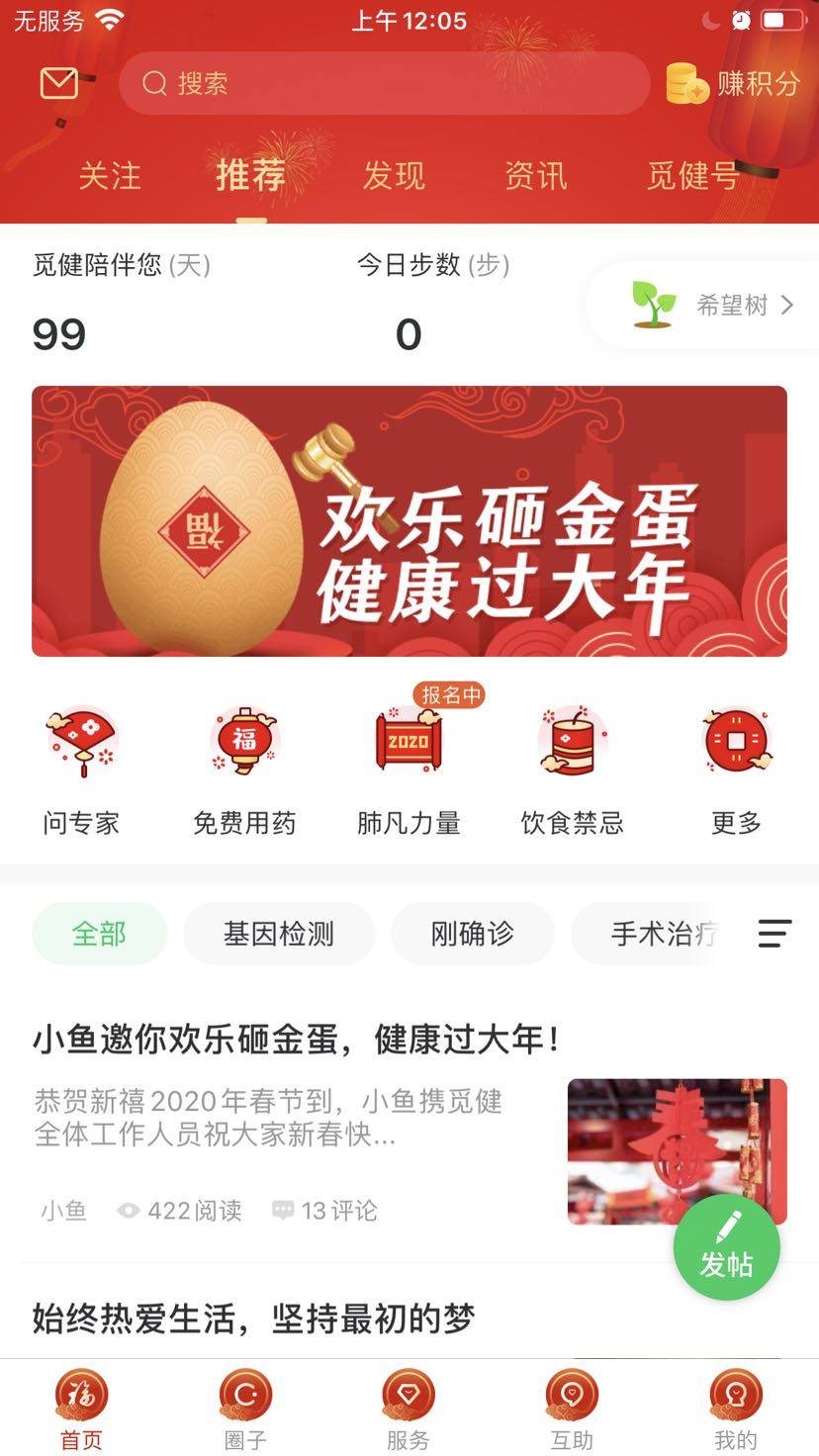Open the mail inbox icon

coord(58,83)
